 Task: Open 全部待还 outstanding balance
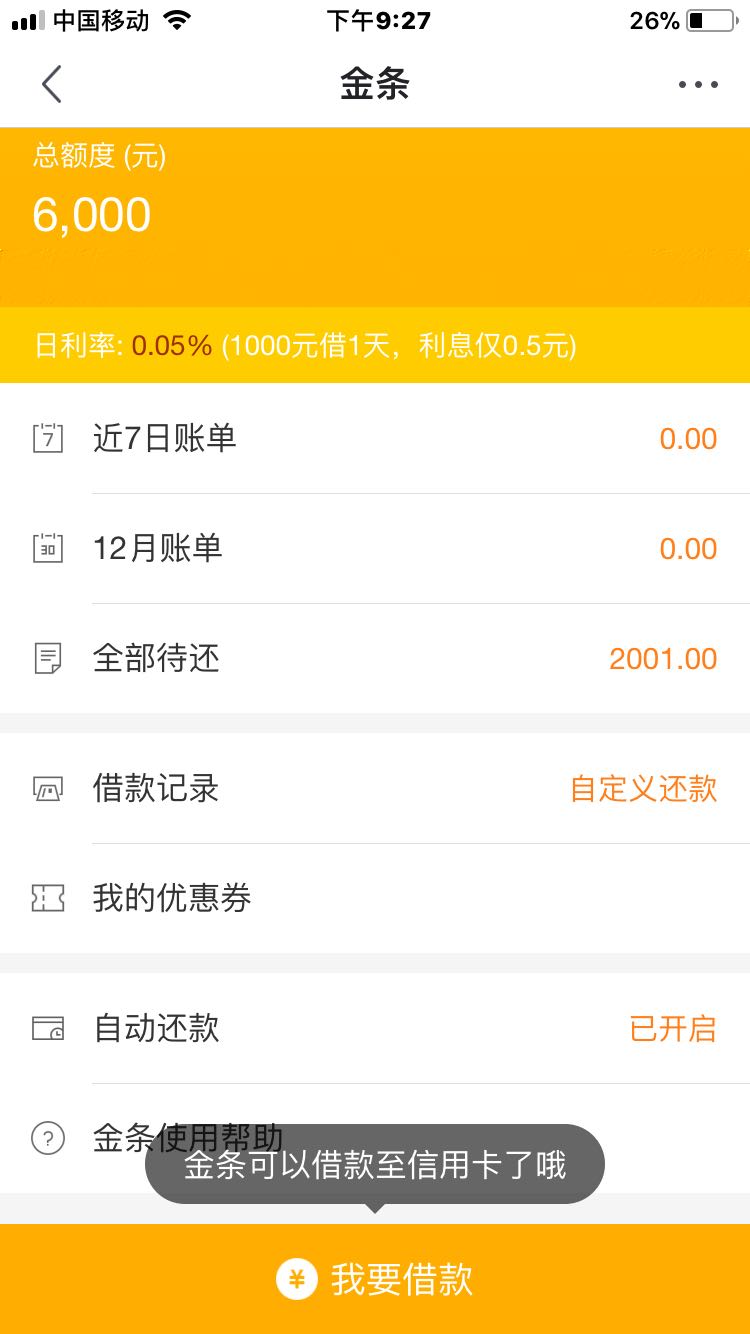click(x=375, y=658)
